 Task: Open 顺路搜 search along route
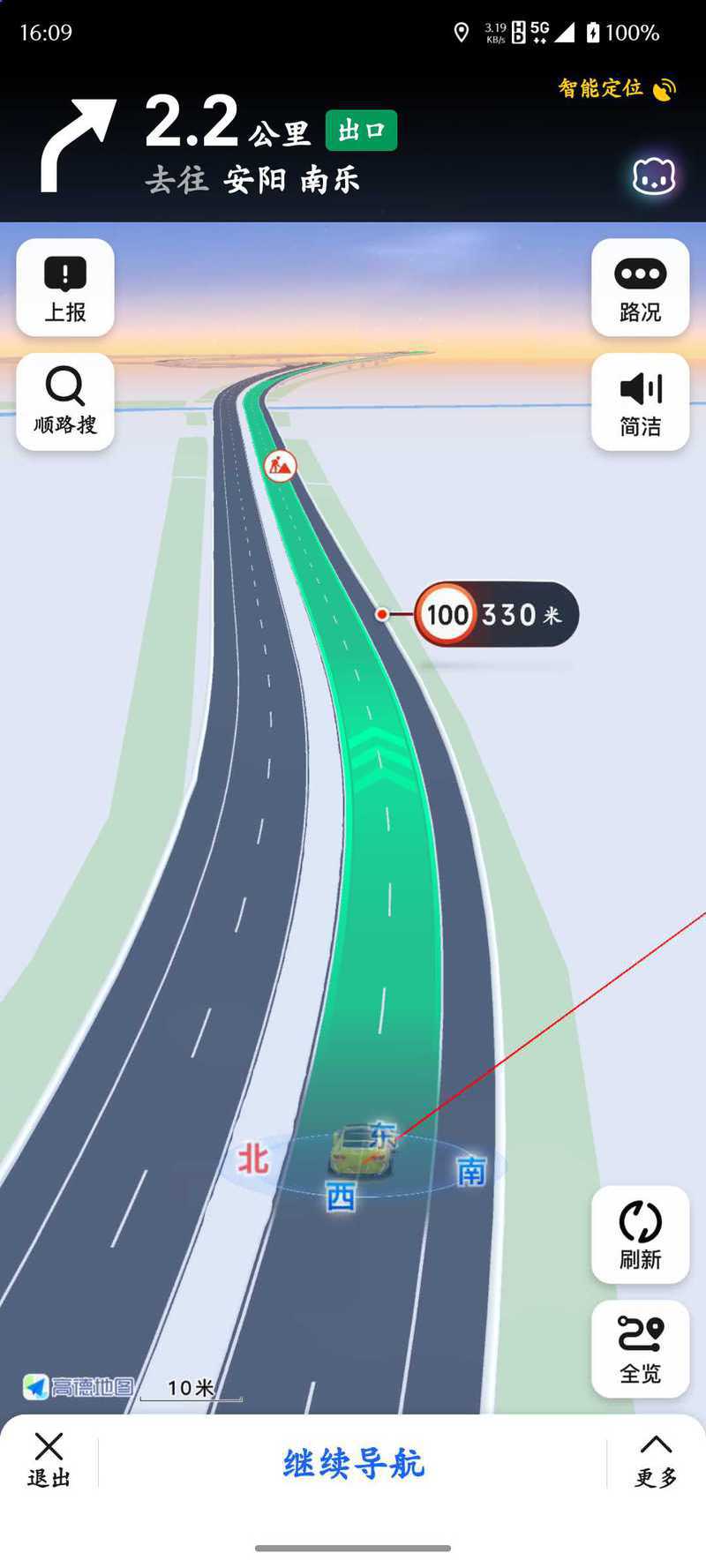[x=65, y=401]
